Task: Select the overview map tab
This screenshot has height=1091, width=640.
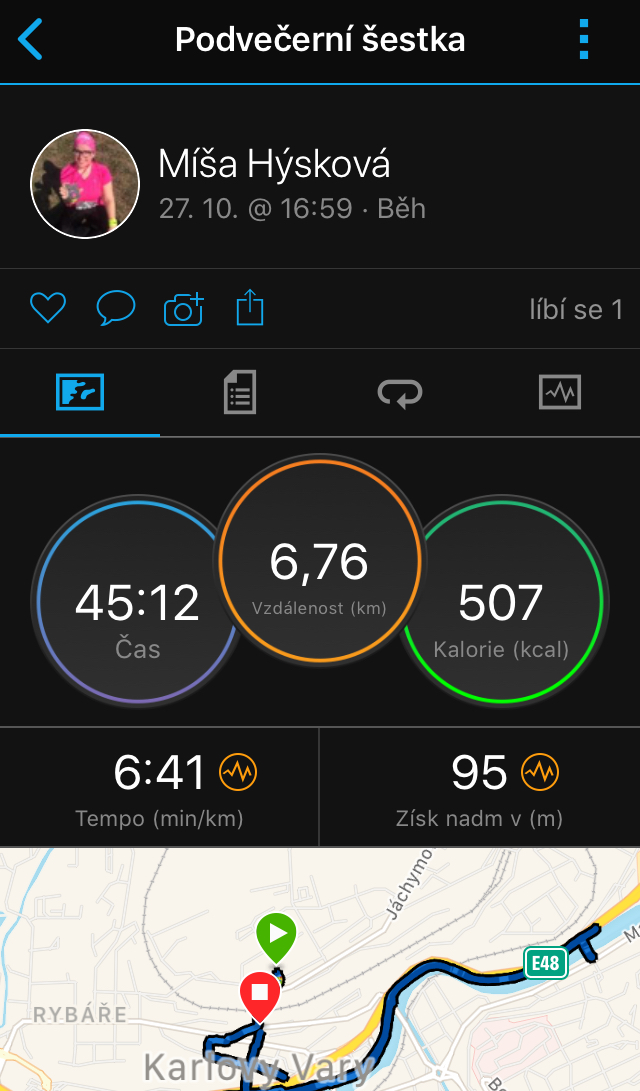Action: coord(80,392)
